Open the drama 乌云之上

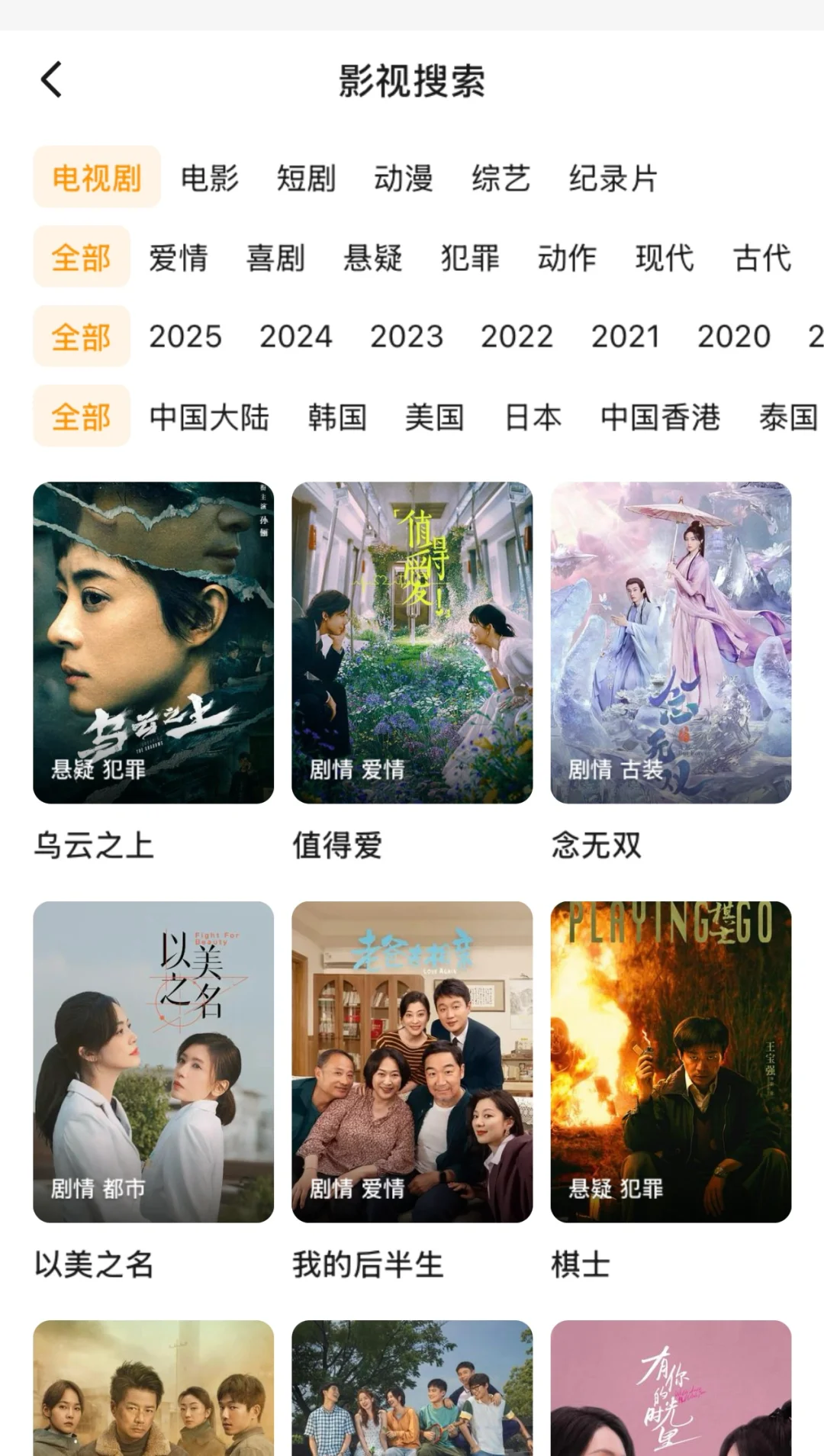(153, 643)
